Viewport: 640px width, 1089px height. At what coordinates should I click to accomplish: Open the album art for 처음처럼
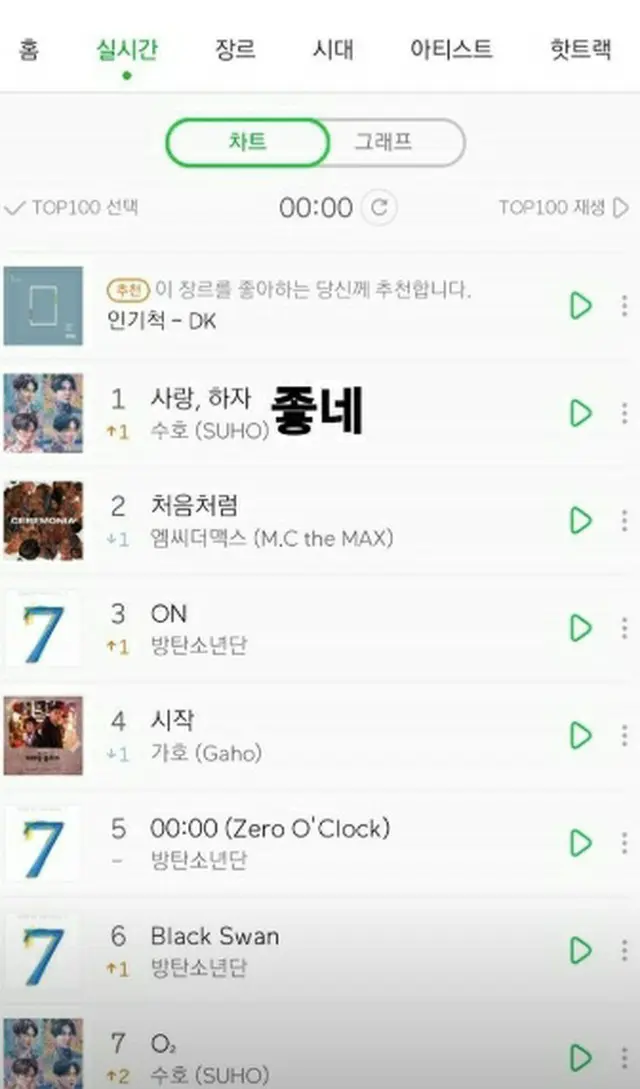(x=43, y=520)
